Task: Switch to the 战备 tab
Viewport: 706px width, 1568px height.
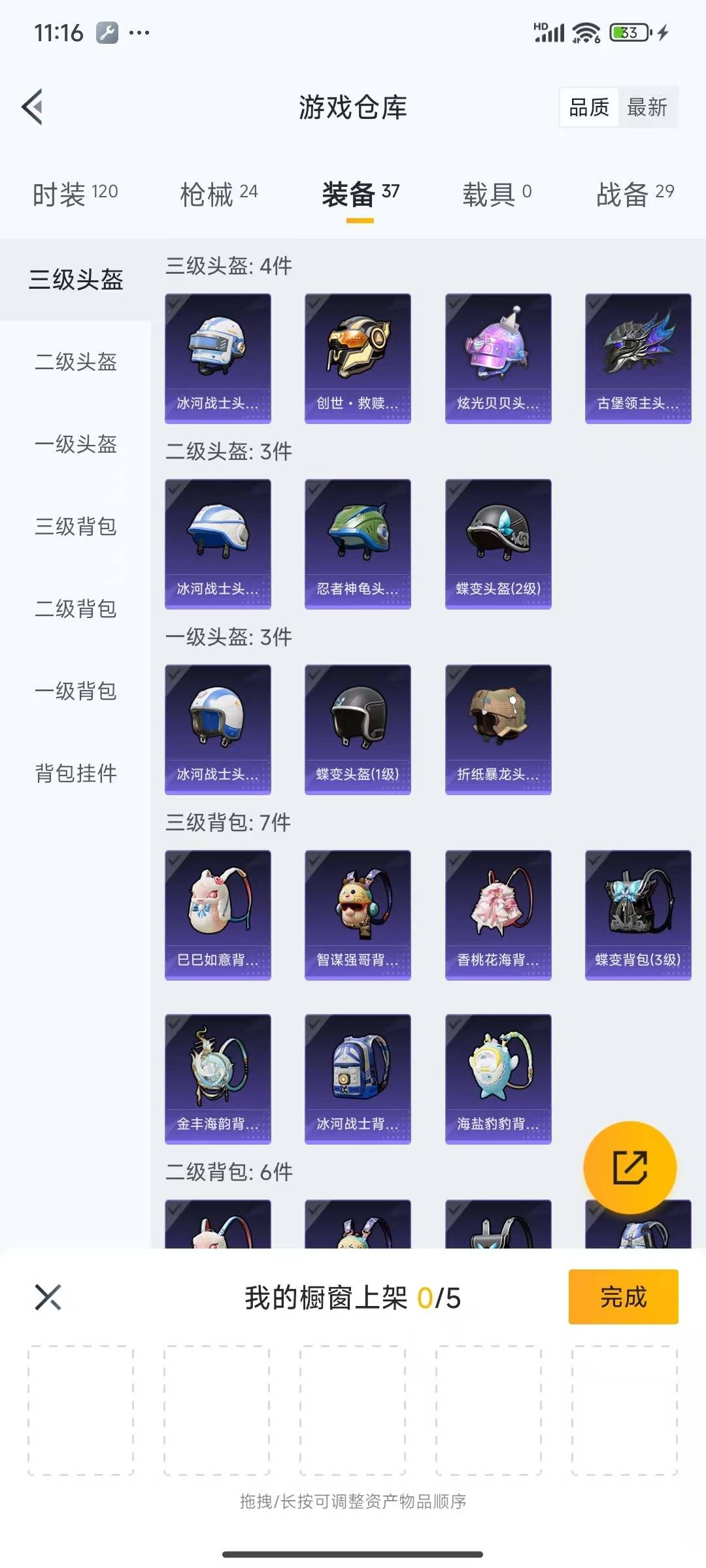Action: [634, 194]
